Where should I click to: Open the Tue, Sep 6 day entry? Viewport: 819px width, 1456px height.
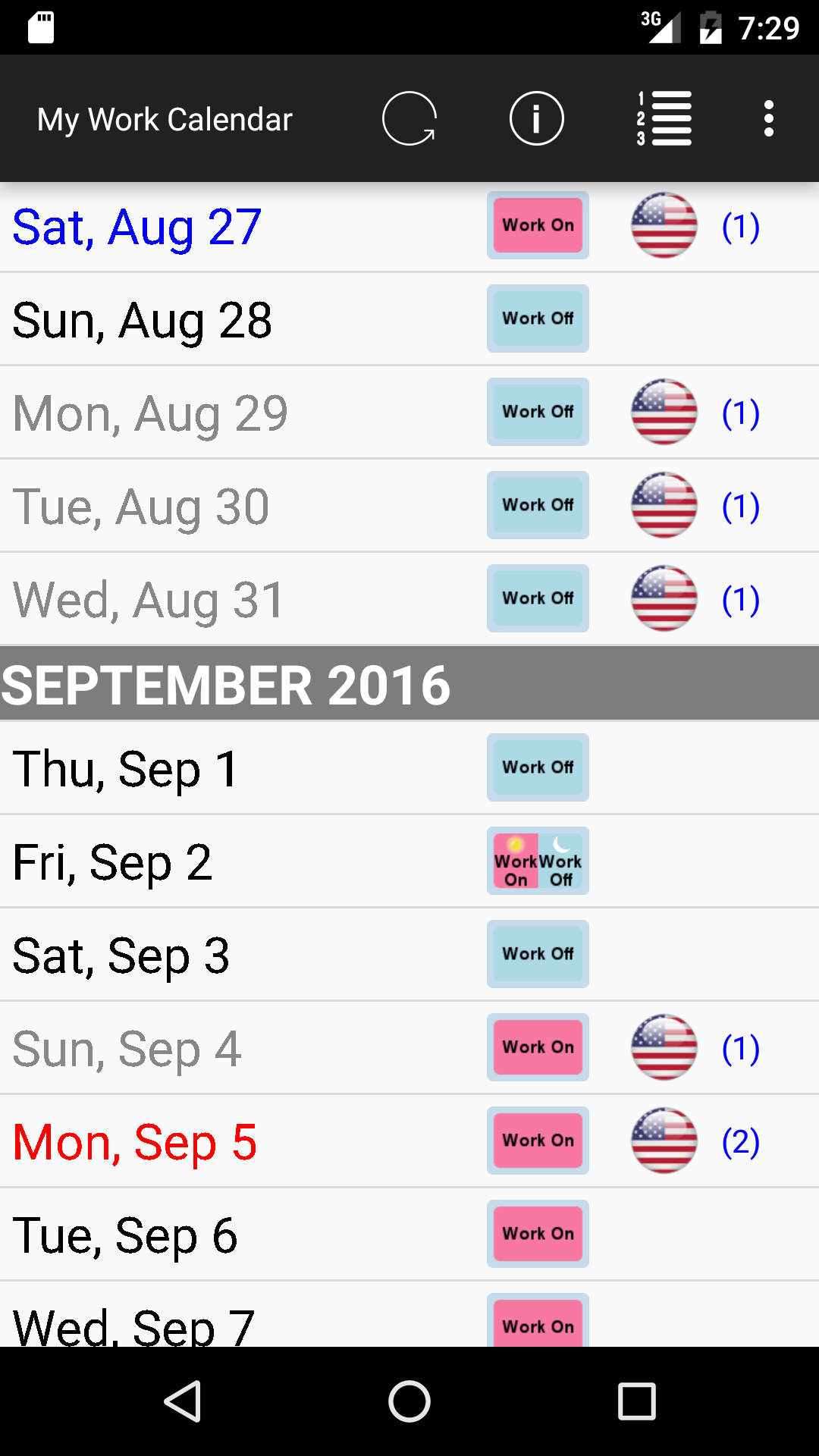(x=409, y=1235)
